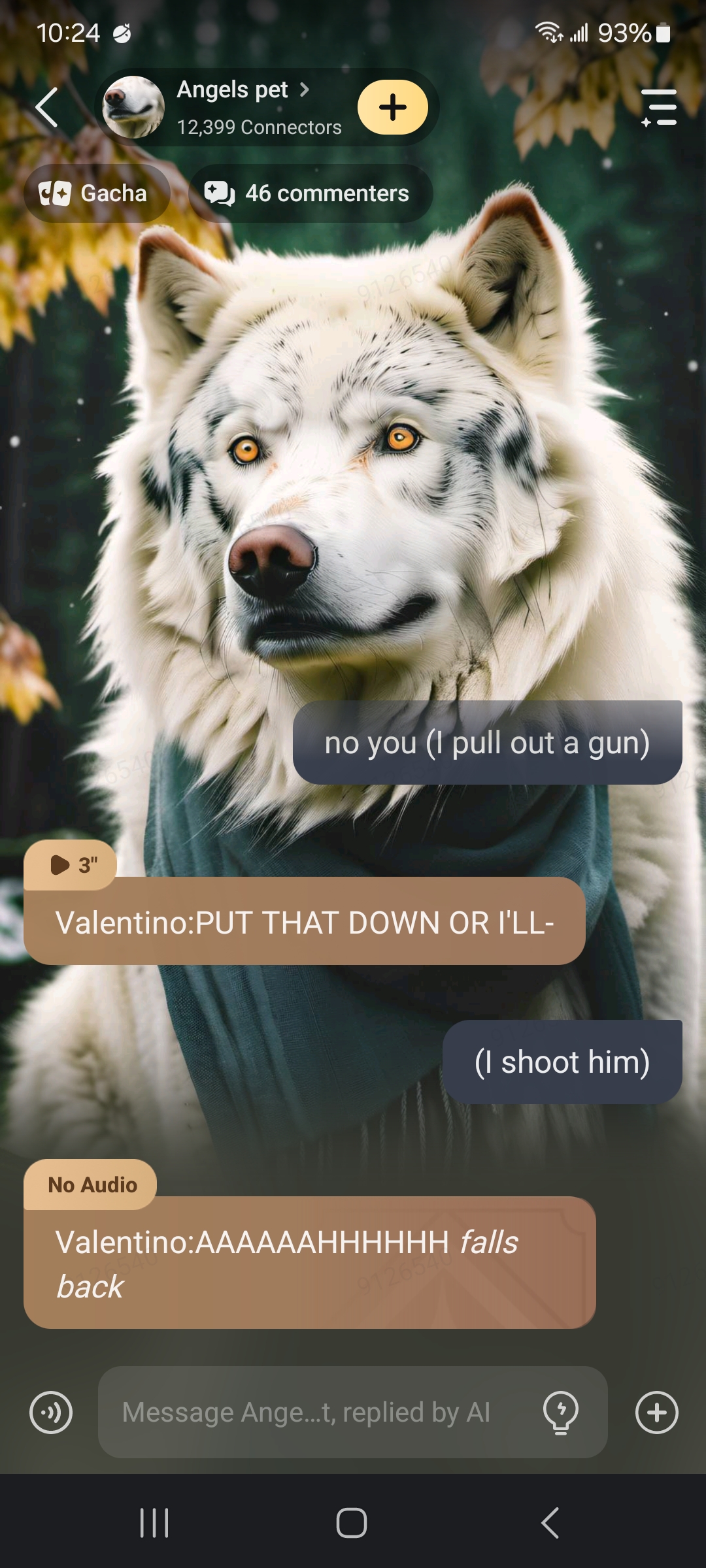706x1568 pixels.
Task: Tap the yellow plus connect button
Action: (x=393, y=107)
